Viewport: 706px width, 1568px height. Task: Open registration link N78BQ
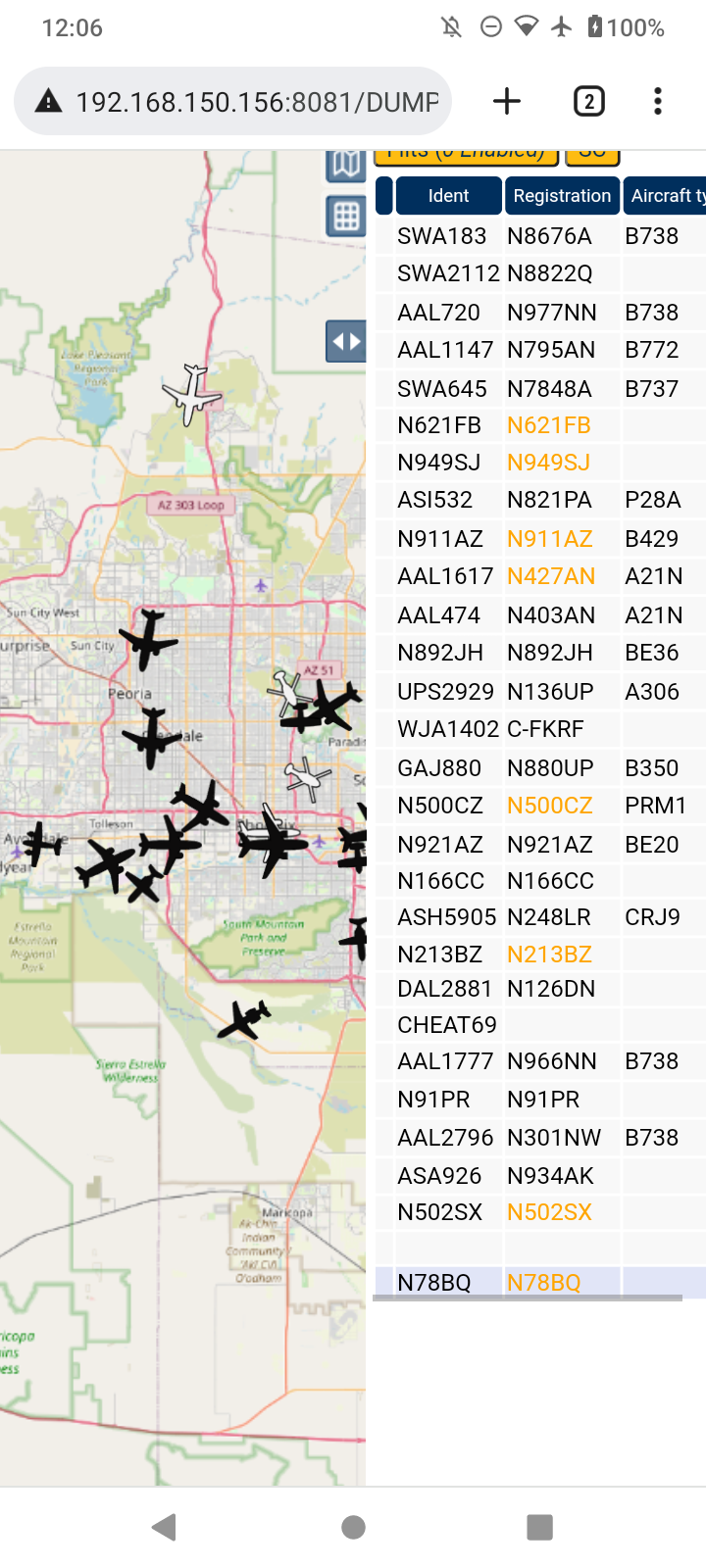[x=544, y=1282]
